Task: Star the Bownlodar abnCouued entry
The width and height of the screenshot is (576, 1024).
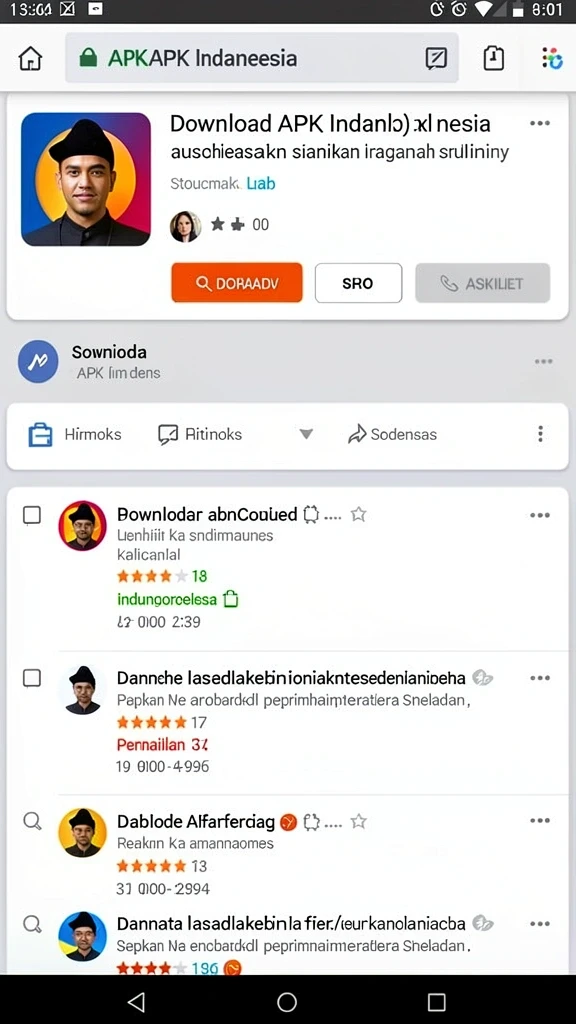Action: [358, 515]
